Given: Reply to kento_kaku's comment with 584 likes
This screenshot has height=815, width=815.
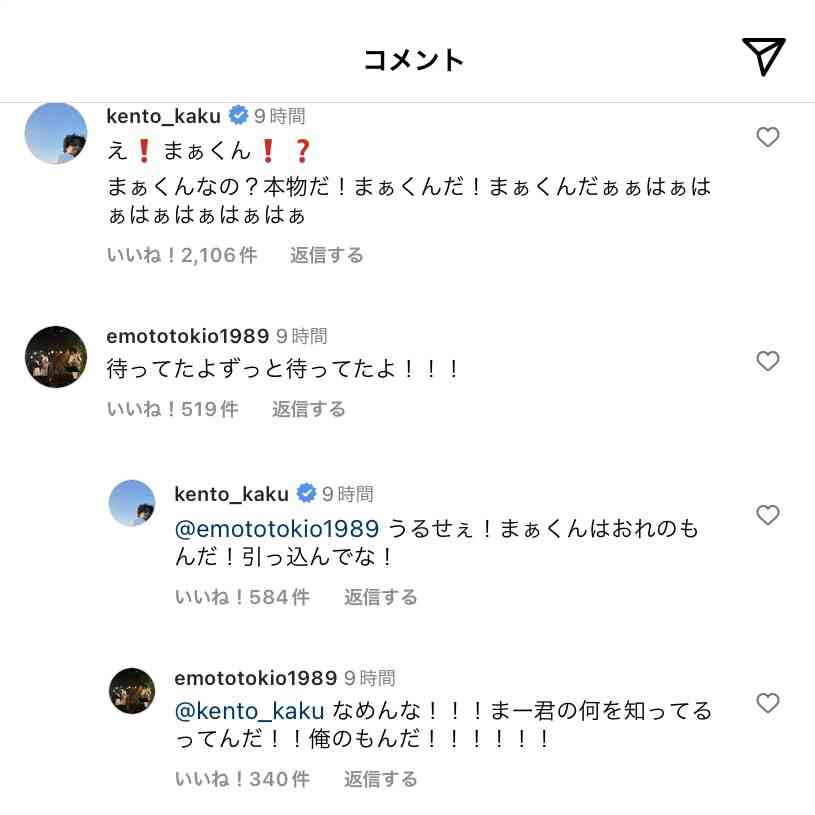Looking at the screenshot, I should (x=380, y=597).
